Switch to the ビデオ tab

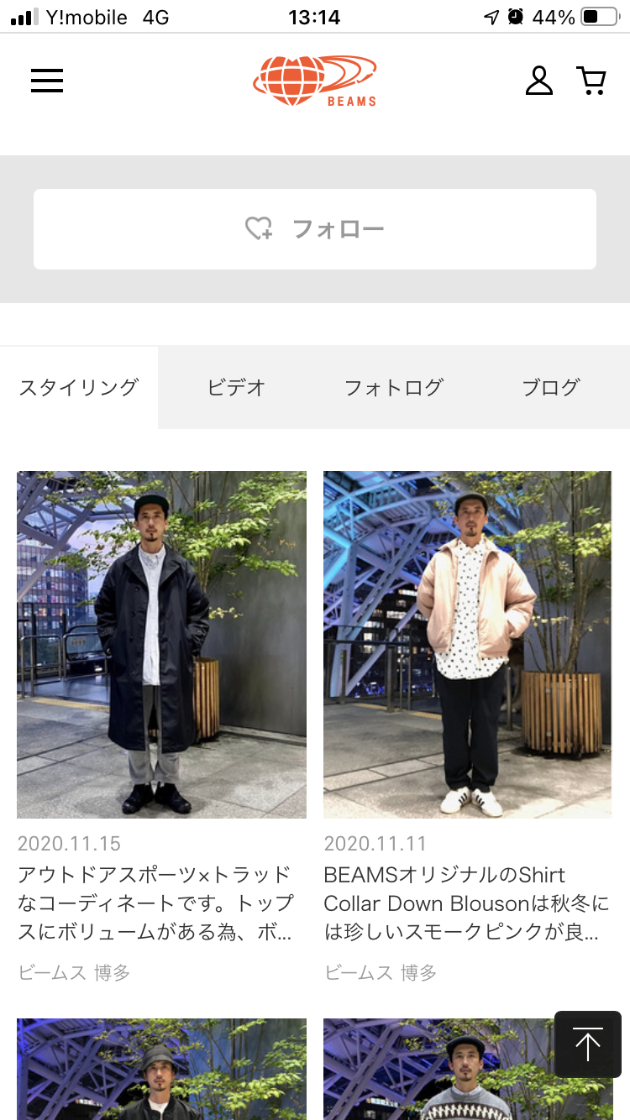coord(237,388)
